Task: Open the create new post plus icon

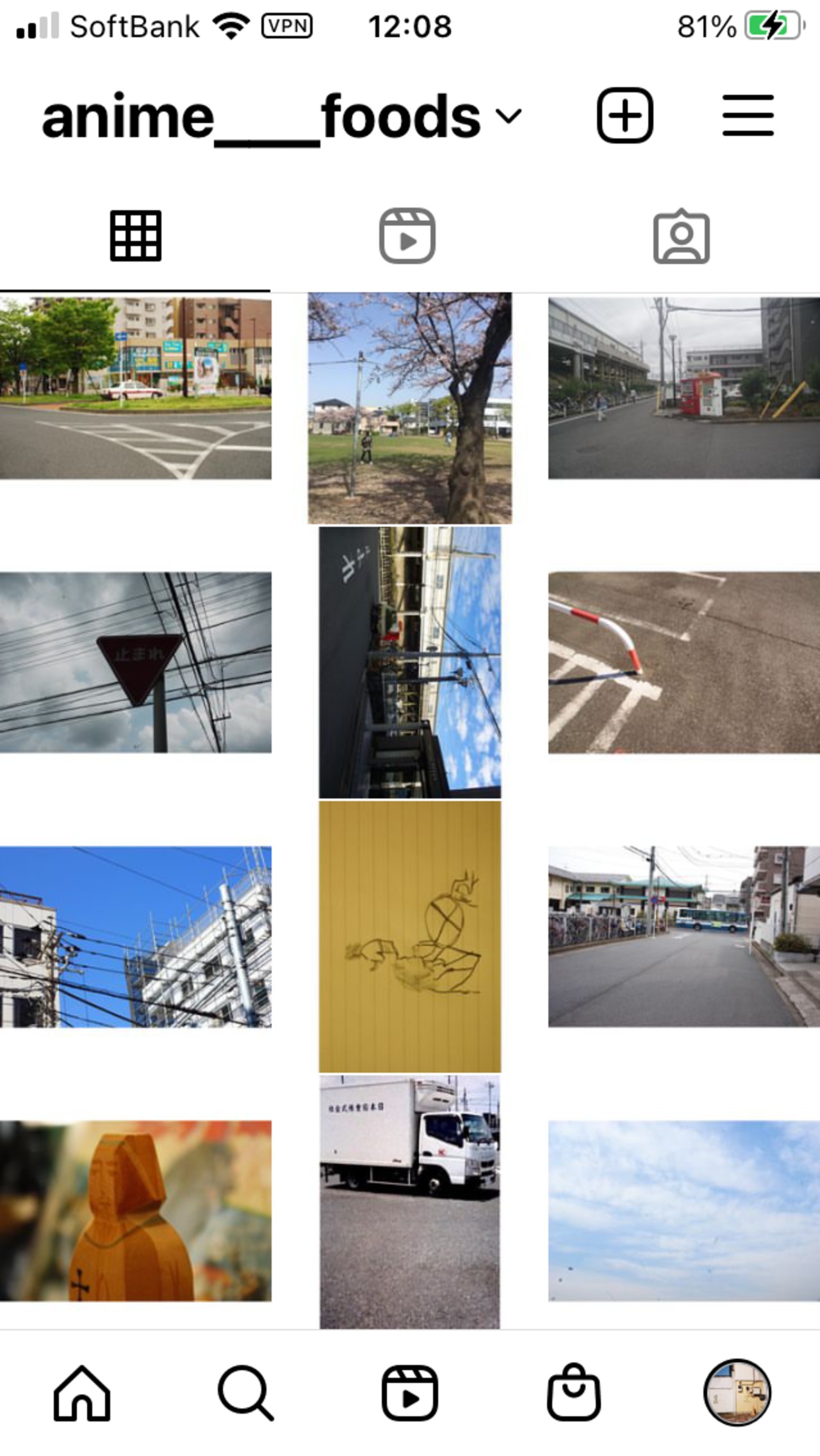Action: pyautogui.click(x=625, y=115)
